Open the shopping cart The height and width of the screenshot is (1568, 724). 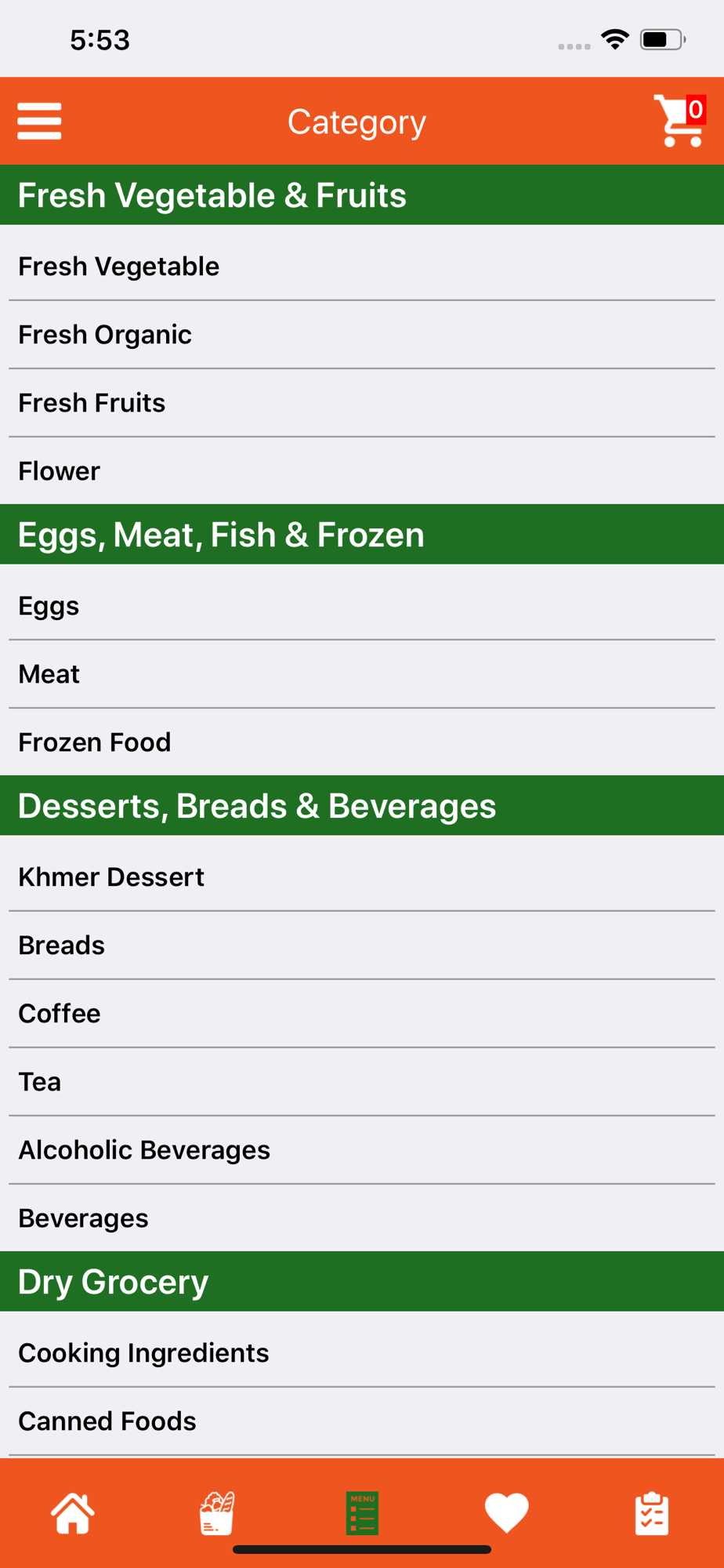[680, 121]
